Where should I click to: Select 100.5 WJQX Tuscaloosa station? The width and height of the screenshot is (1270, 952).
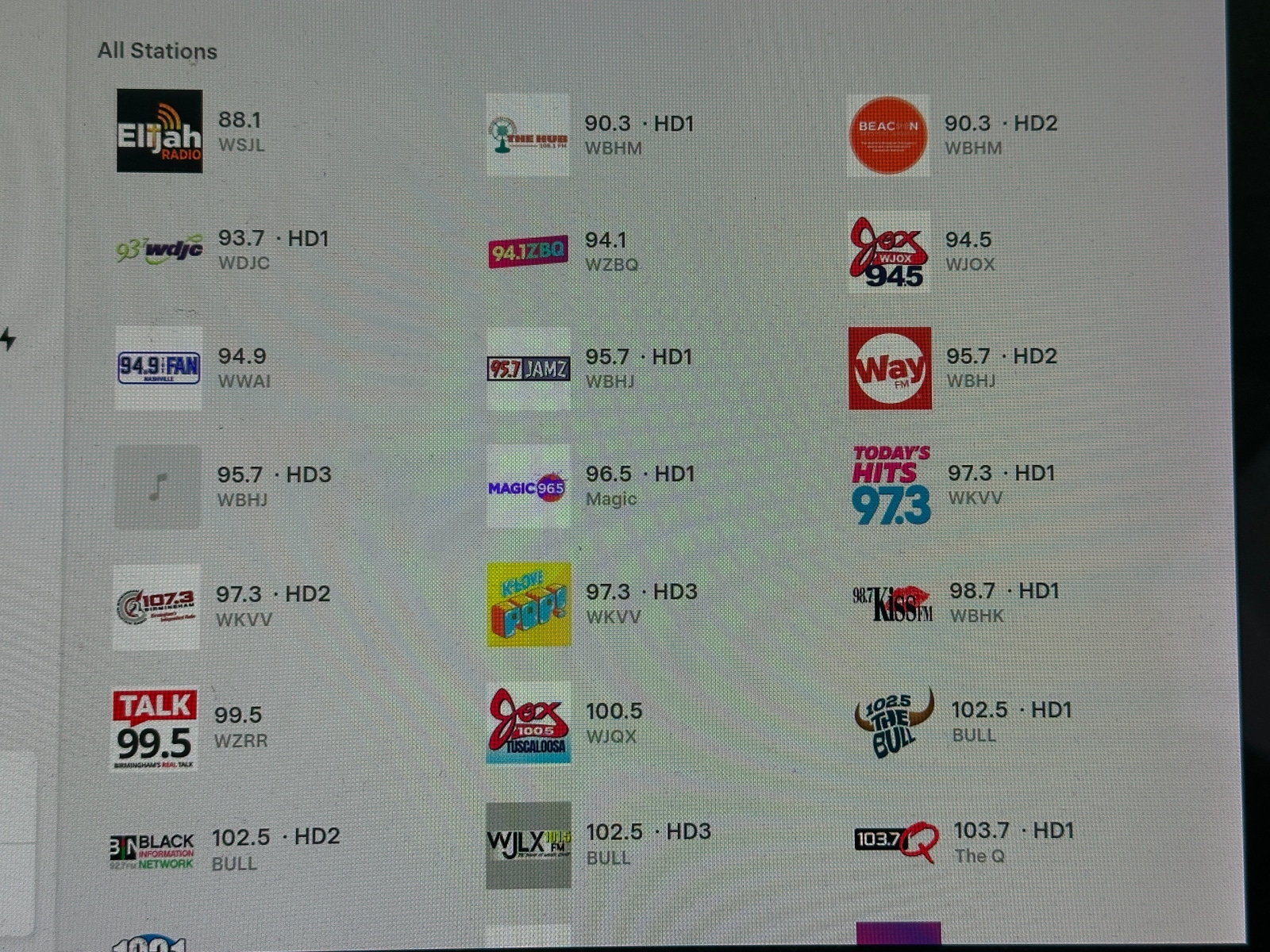click(x=529, y=724)
